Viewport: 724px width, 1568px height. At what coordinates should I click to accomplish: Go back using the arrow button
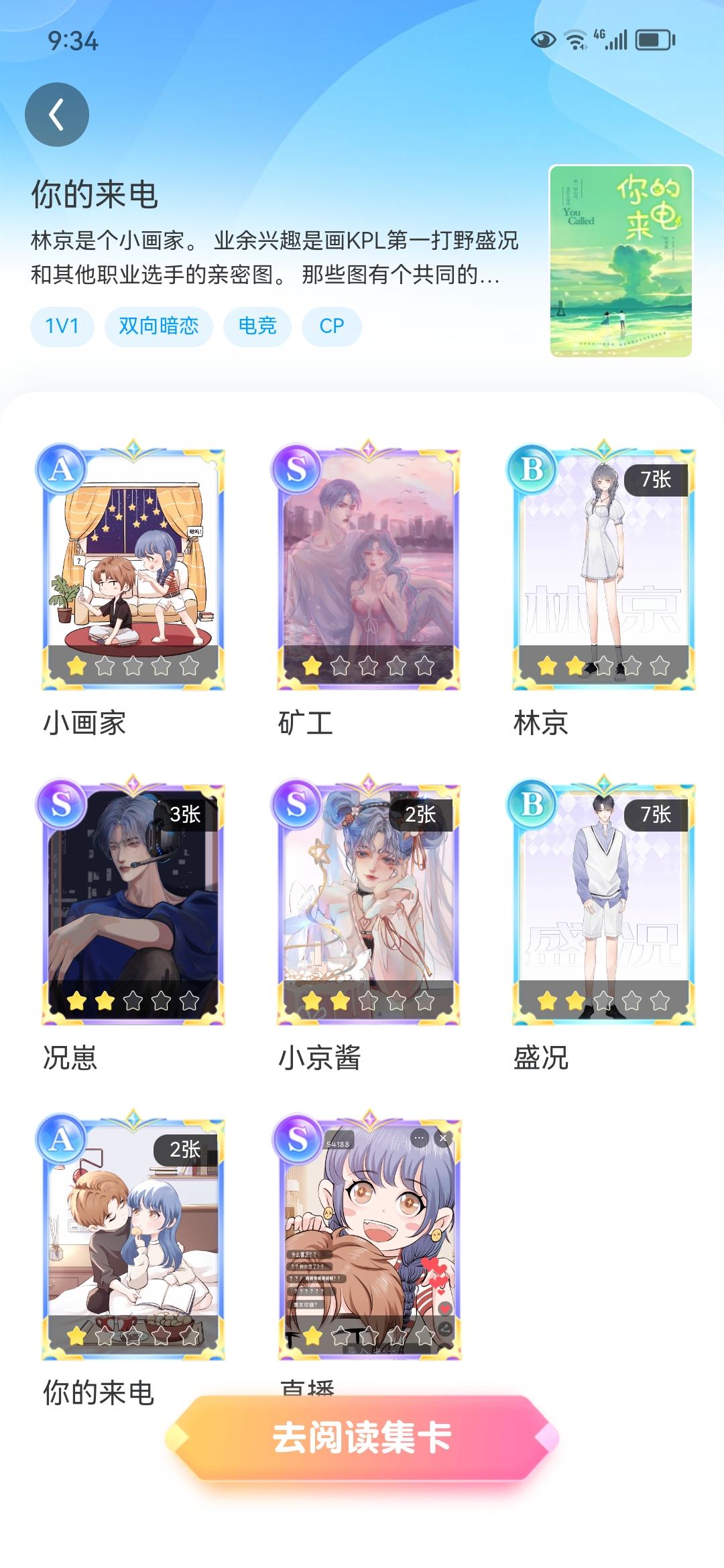click(57, 115)
